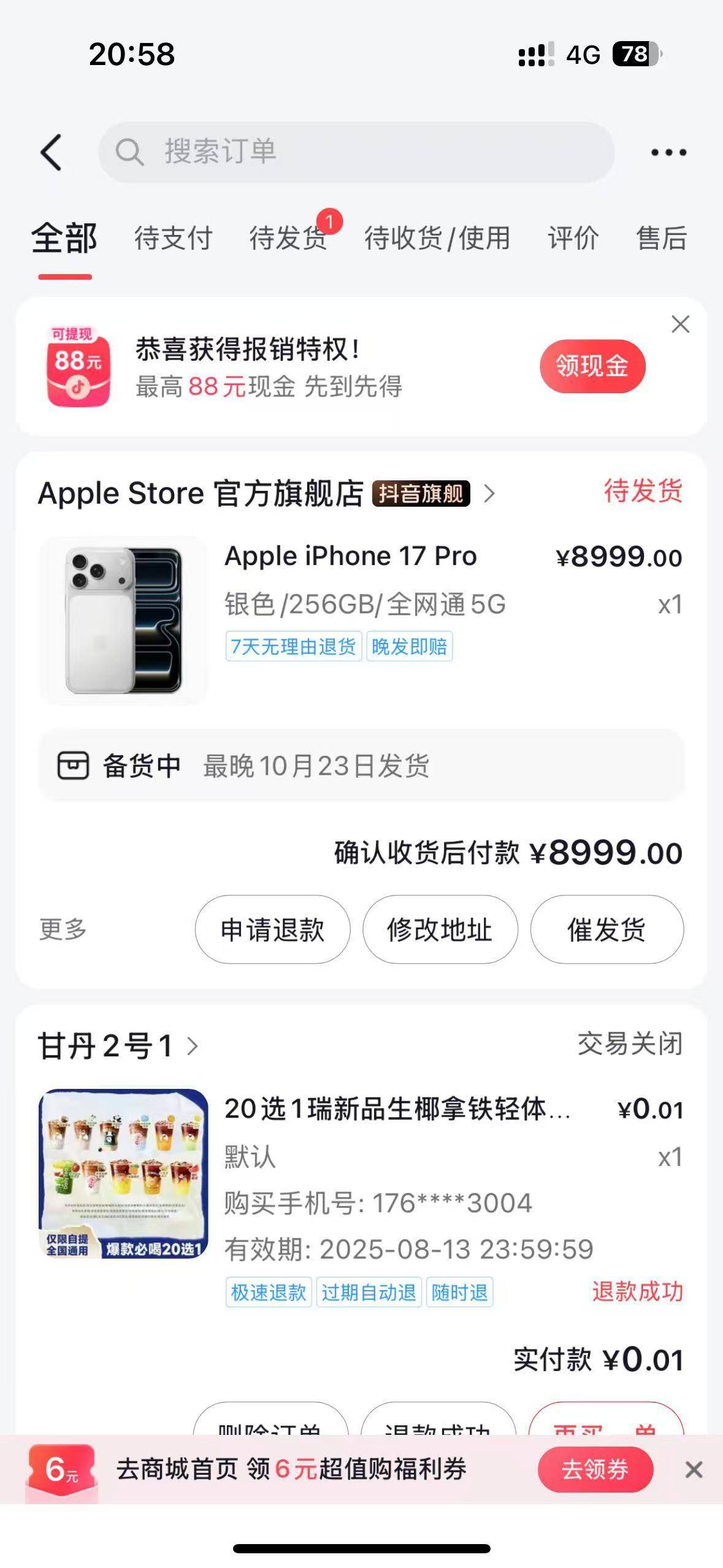Tap 修改地址 for the iPhone order
This screenshot has width=723, height=1568.
click(440, 929)
